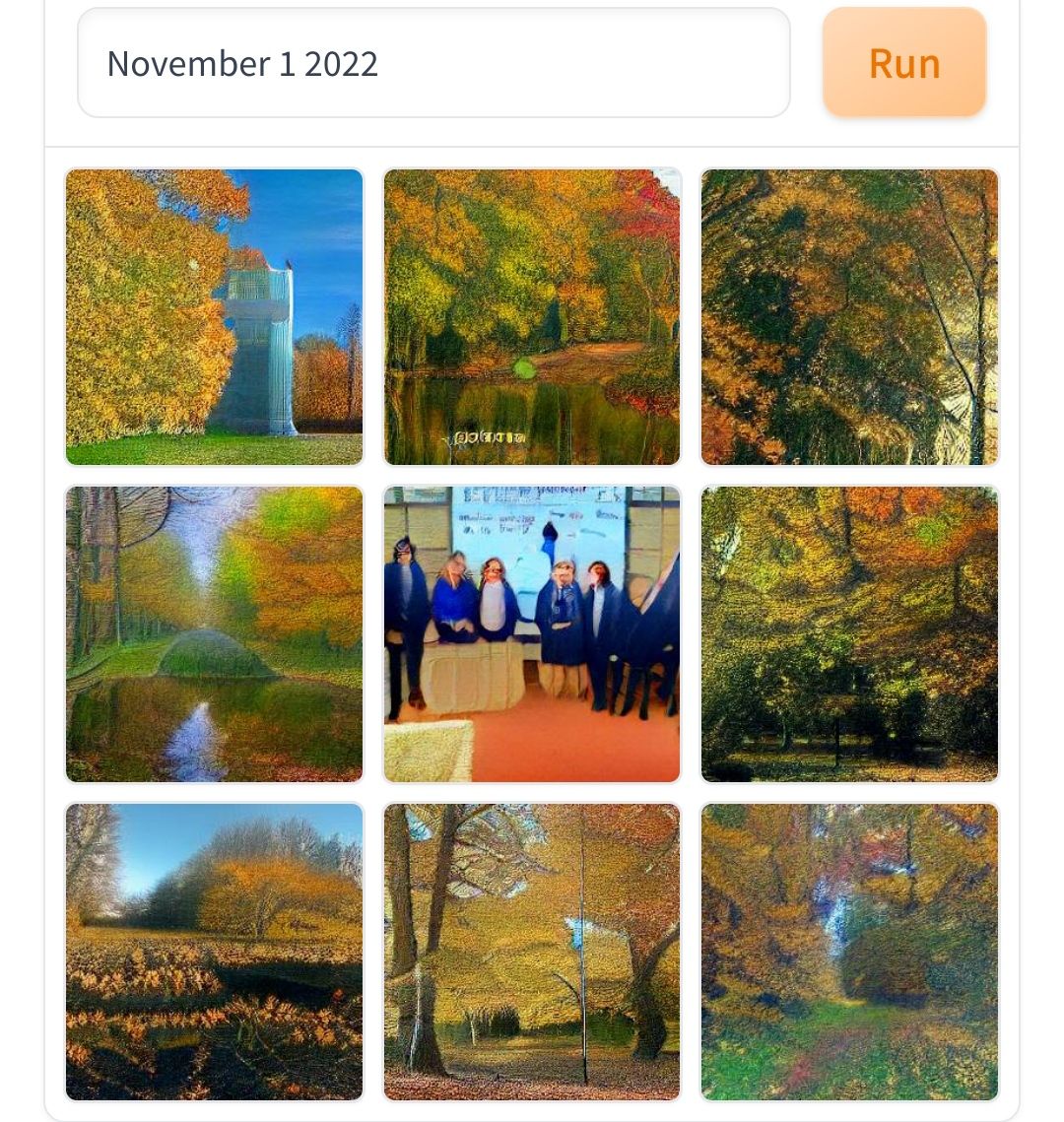
Task: Open the group of people image
Action: click(x=531, y=633)
